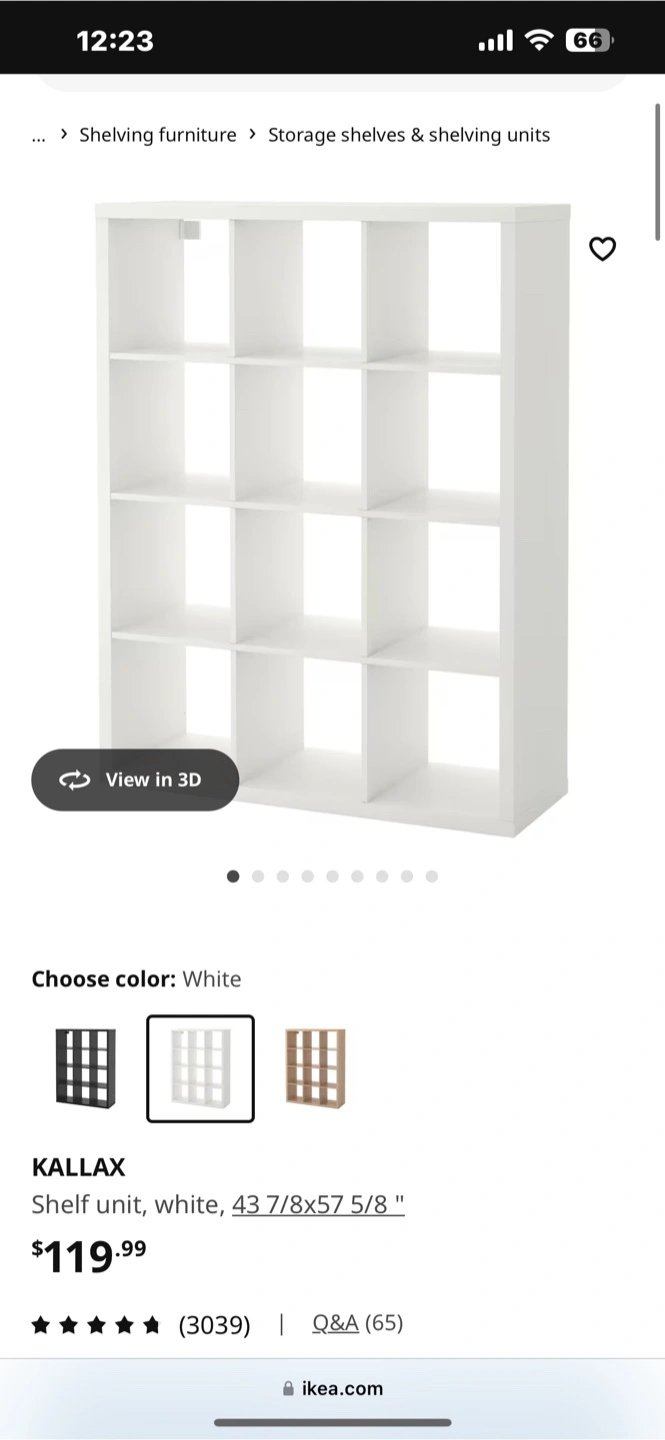Open the 43 7/8x57 5/8 " dimensions link
The image size is (665, 1440).
point(318,1205)
